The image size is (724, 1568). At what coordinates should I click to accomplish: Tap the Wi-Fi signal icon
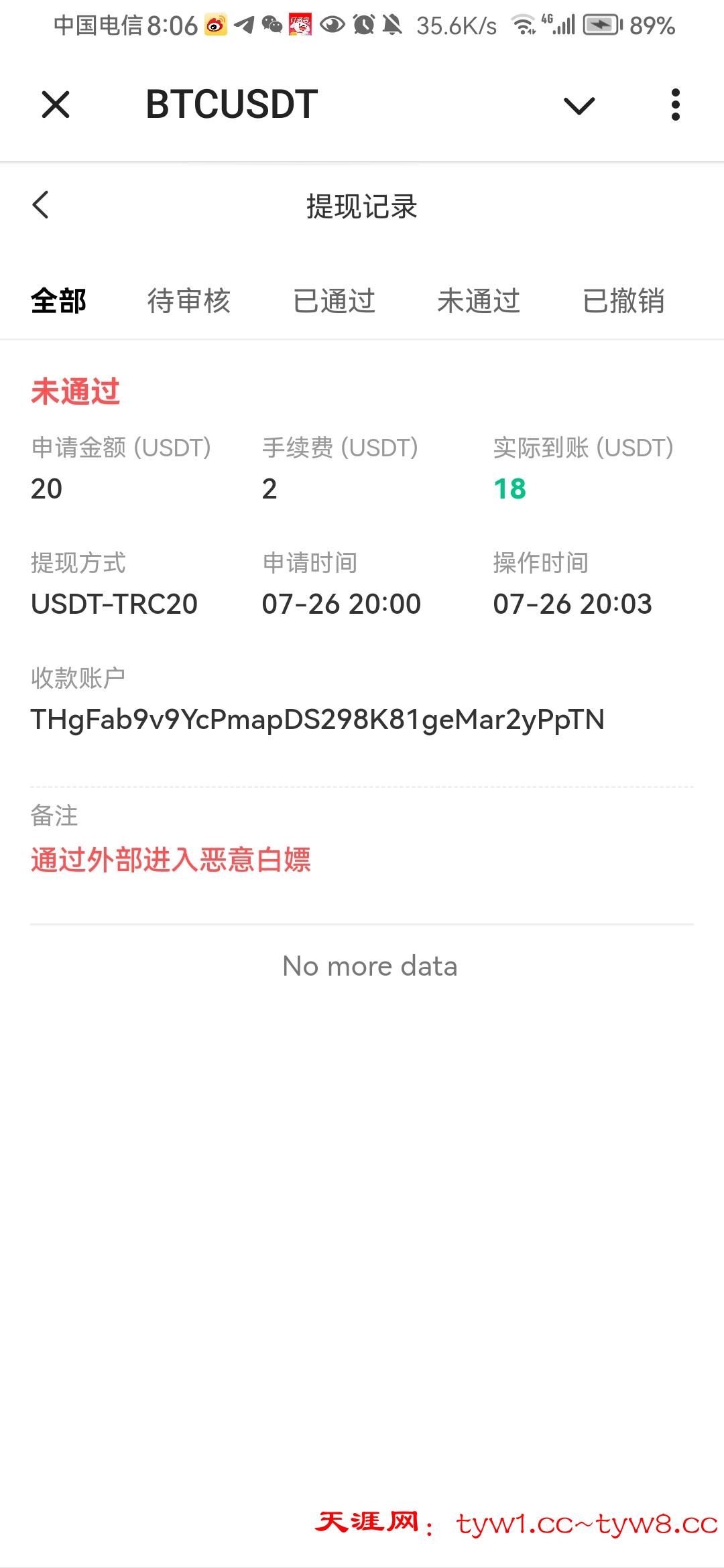click(x=523, y=25)
